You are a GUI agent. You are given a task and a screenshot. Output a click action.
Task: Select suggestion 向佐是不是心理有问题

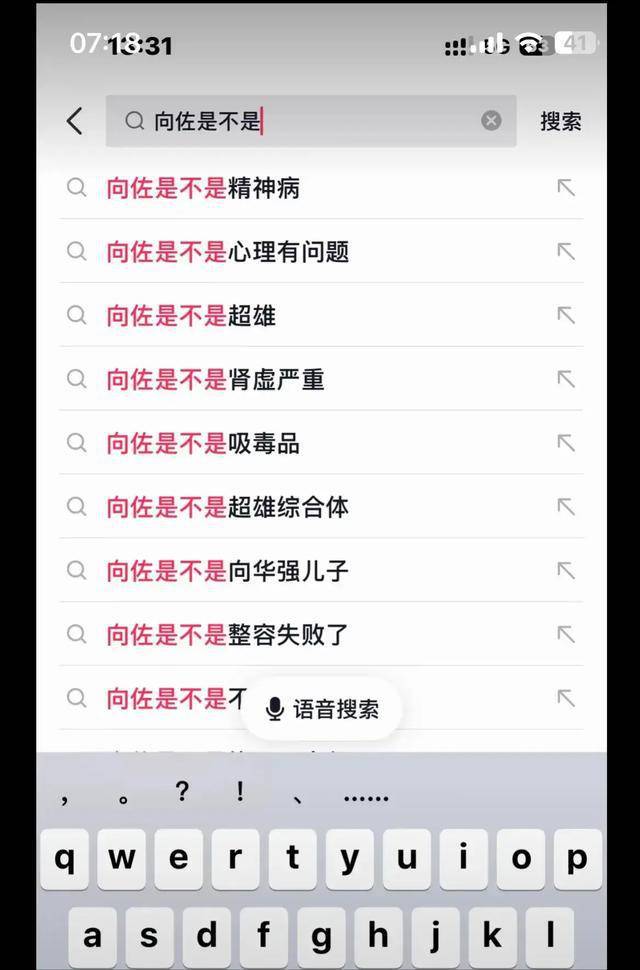228,251
